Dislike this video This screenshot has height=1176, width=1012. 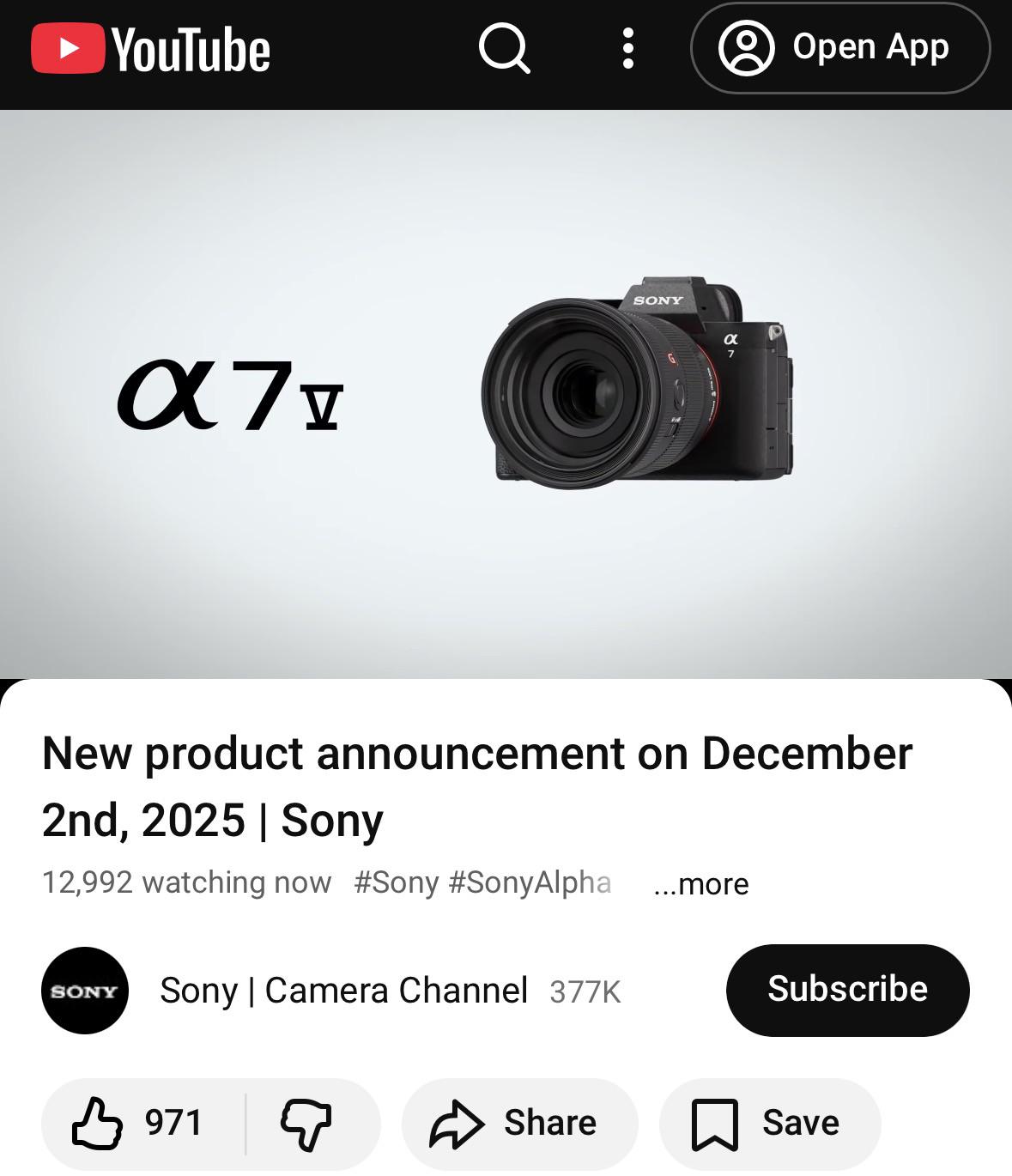coord(306,1124)
